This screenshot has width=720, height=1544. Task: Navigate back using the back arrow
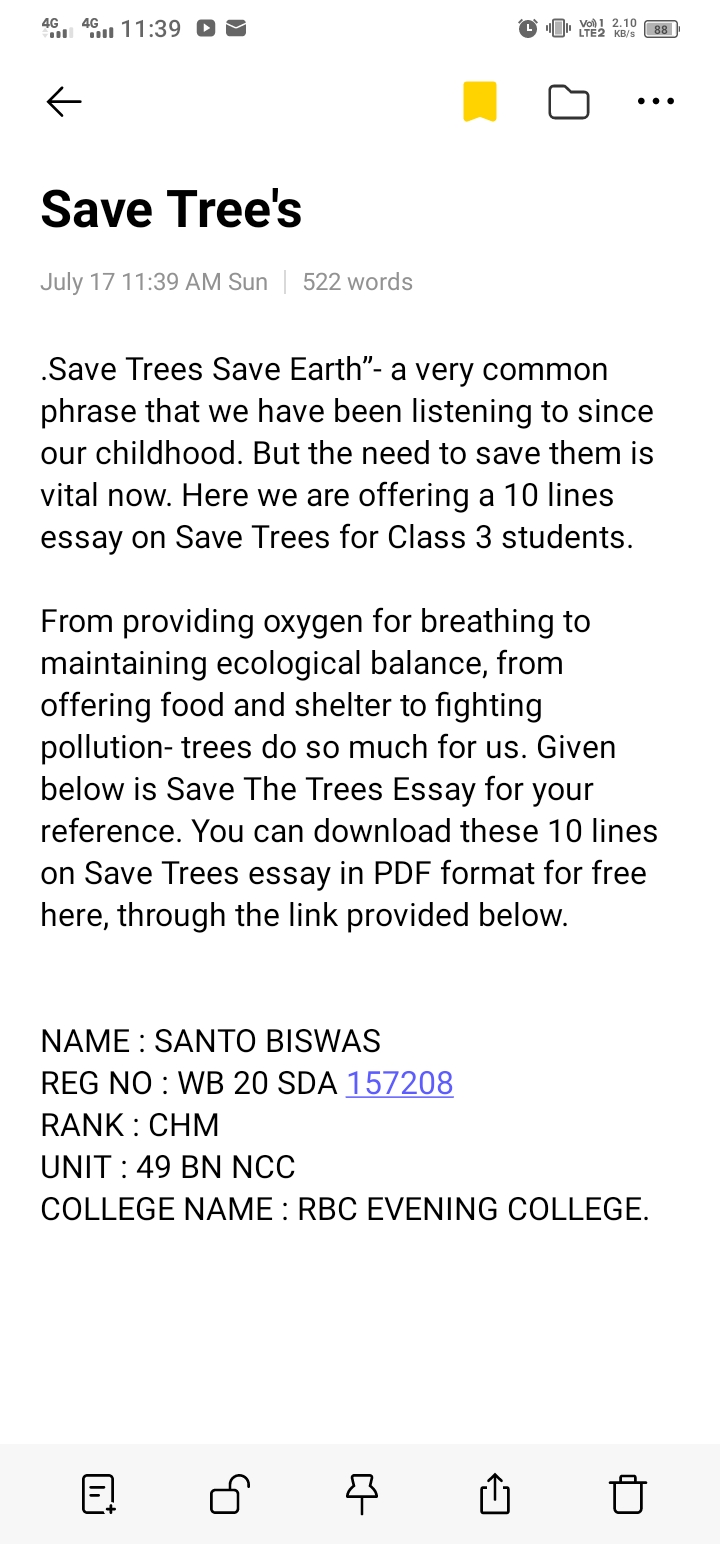[x=63, y=101]
